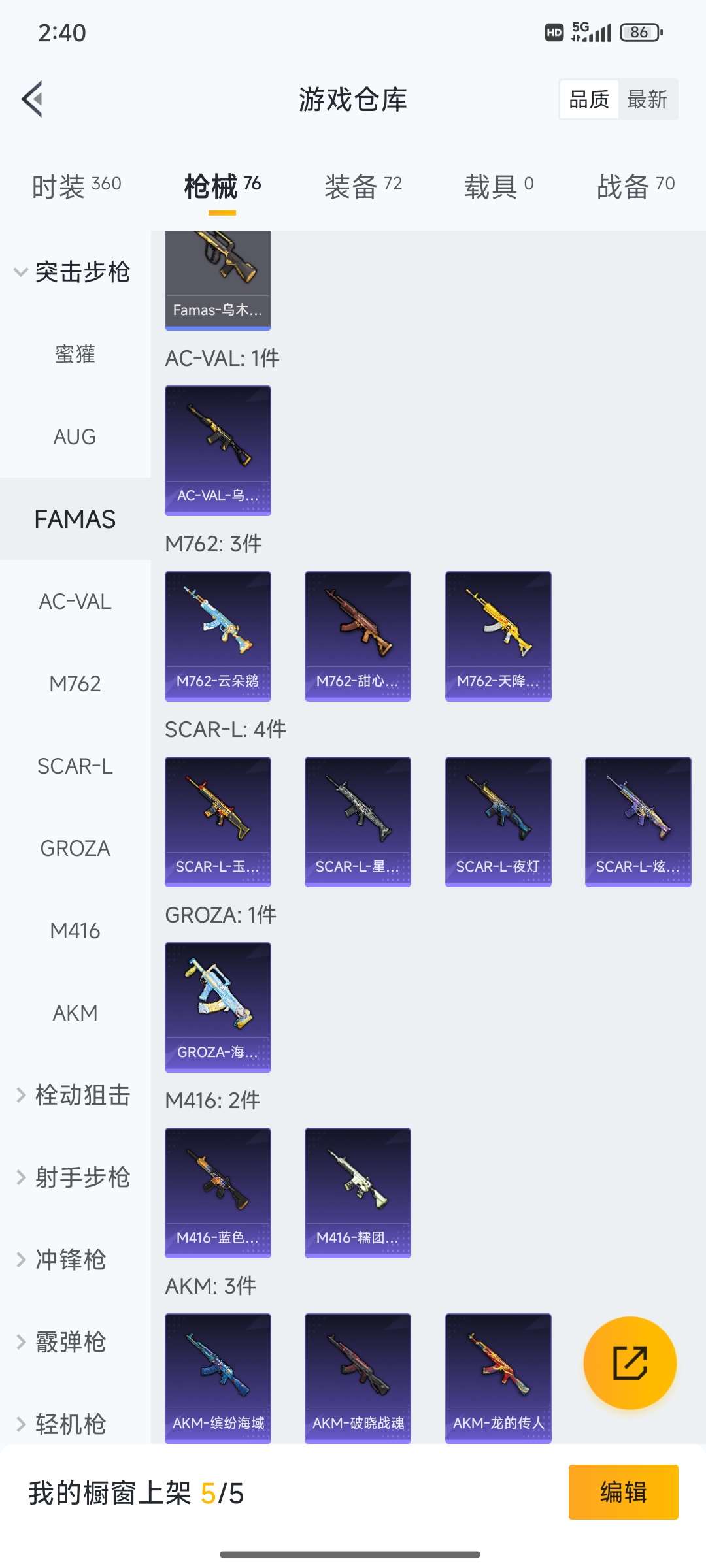Open the AKM-缤纷海域 skin
The image size is (706, 1568).
(x=218, y=1378)
